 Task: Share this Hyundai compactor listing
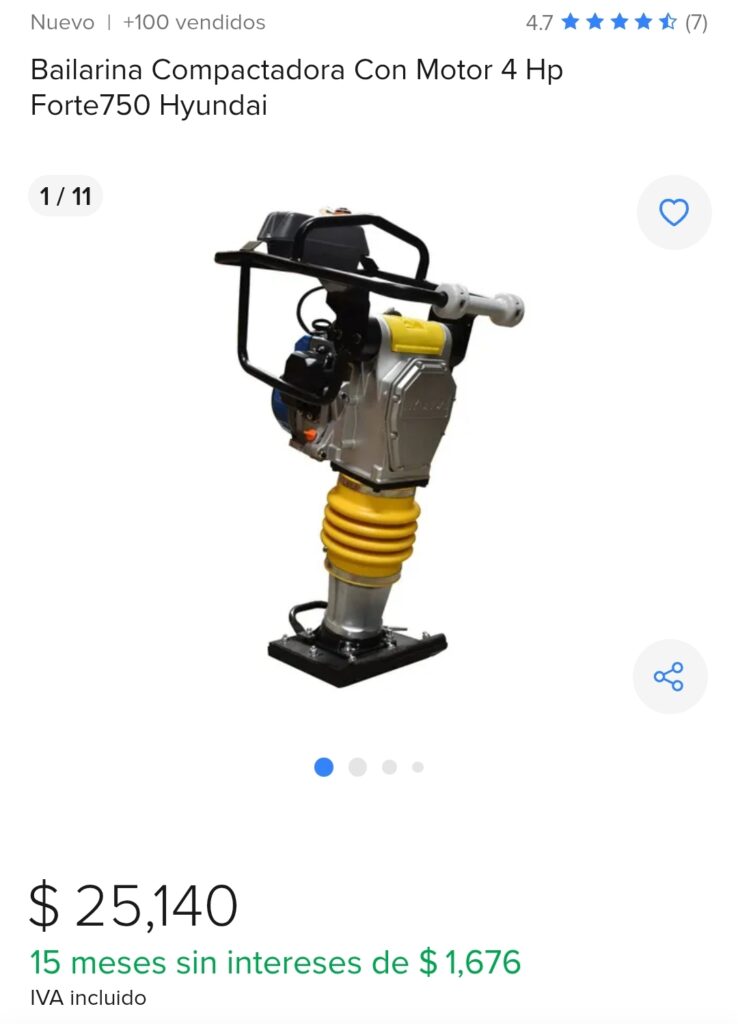669,677
